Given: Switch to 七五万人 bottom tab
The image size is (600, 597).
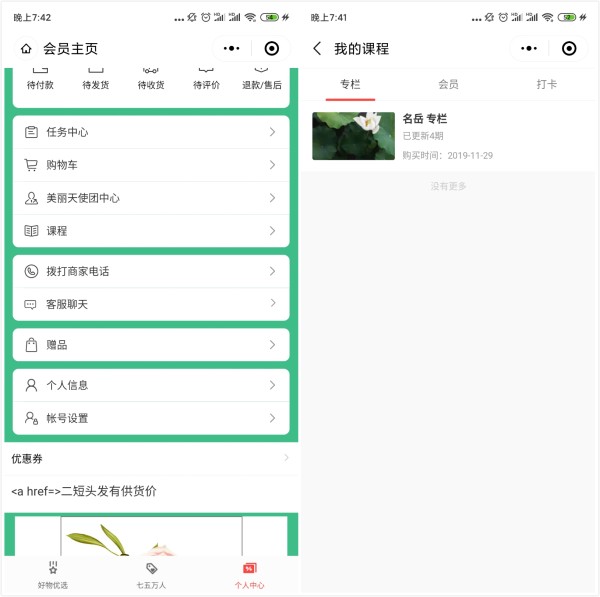Looking at the screenshot, I should (151, 575).
